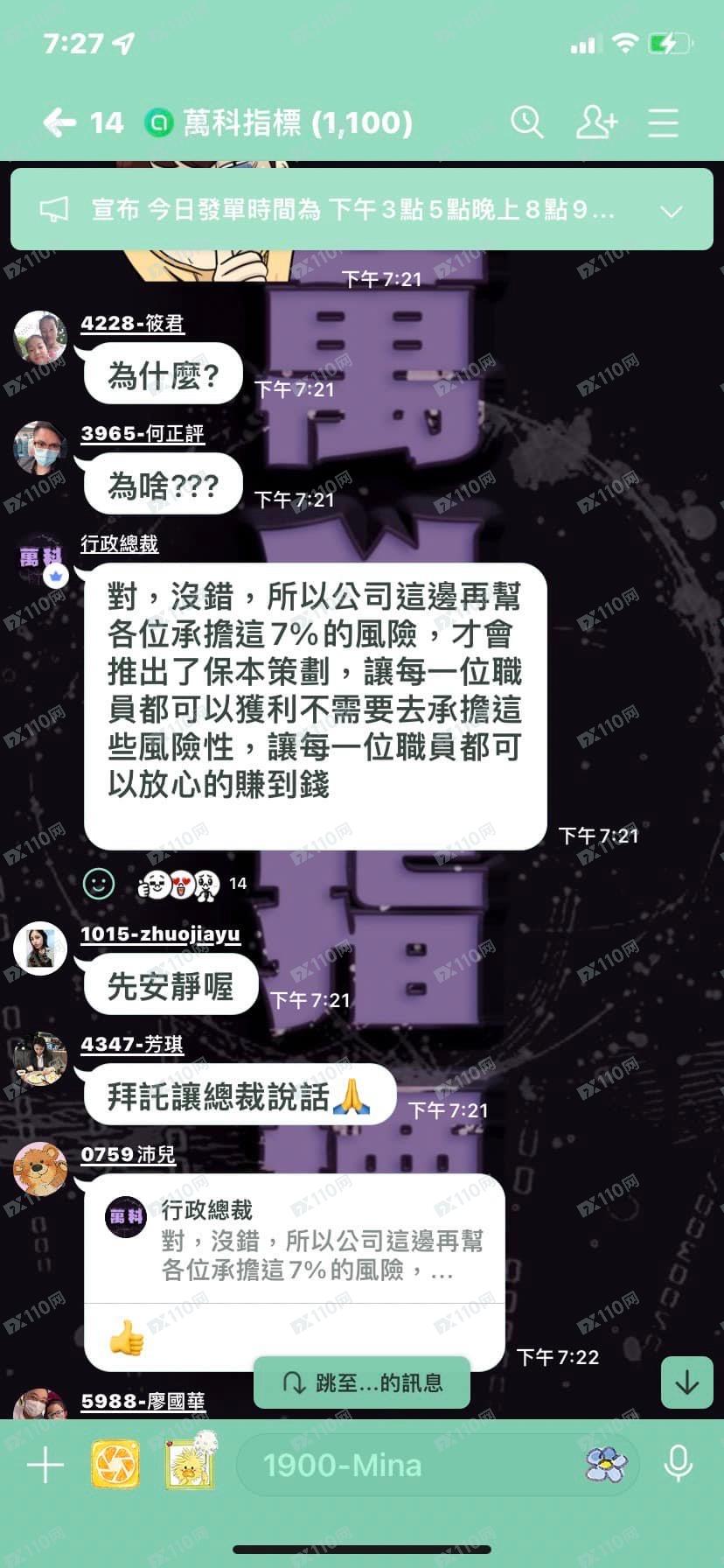
Task: Open the plus attachment menu
Action: click(45, 1464)
